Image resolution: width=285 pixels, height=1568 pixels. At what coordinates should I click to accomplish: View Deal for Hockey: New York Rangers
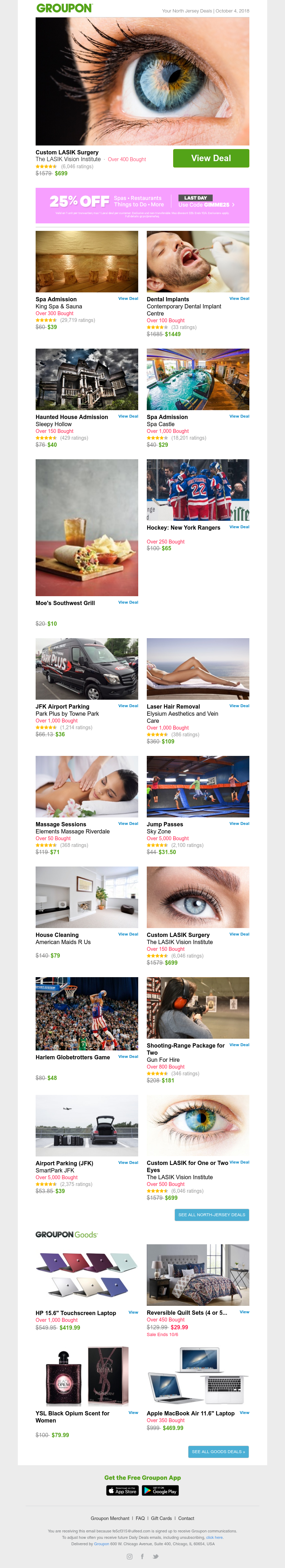point(239,527)
